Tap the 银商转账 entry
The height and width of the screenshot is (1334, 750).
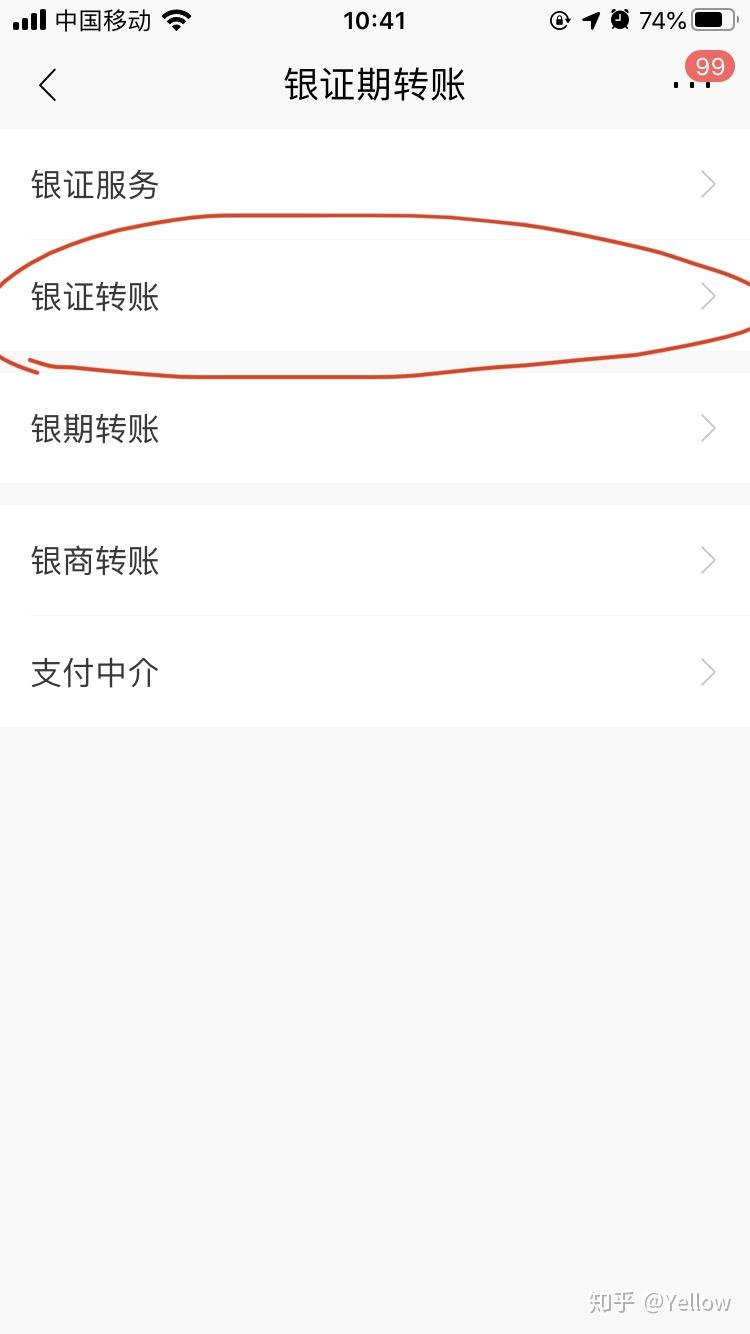click(375, 561)
